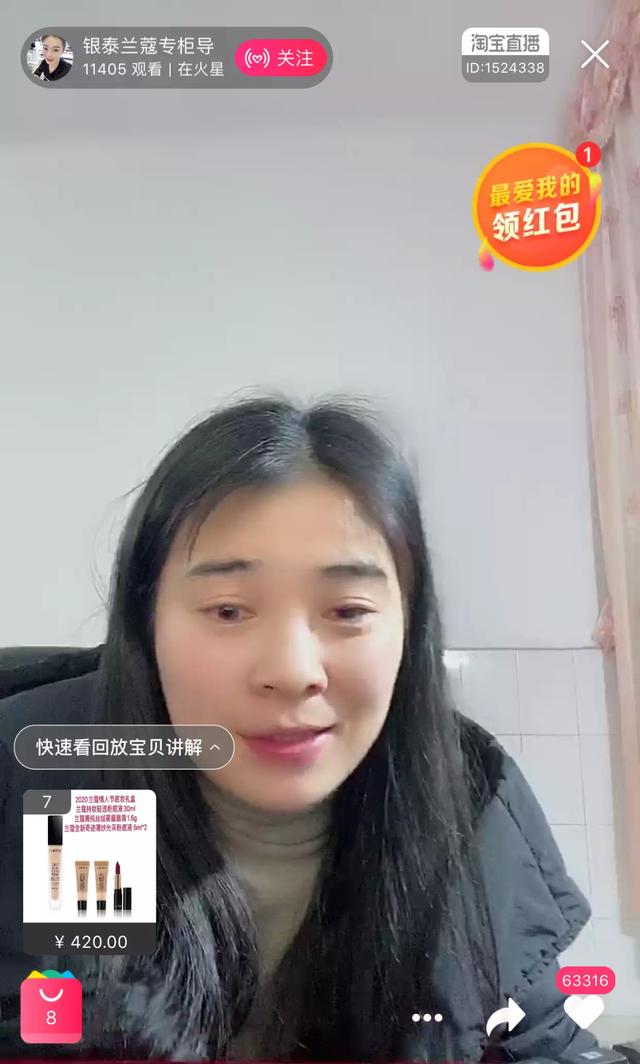Open the three-dot more options menu
The width and height of the screenshot is (640, 1064).
point(427,1018)
